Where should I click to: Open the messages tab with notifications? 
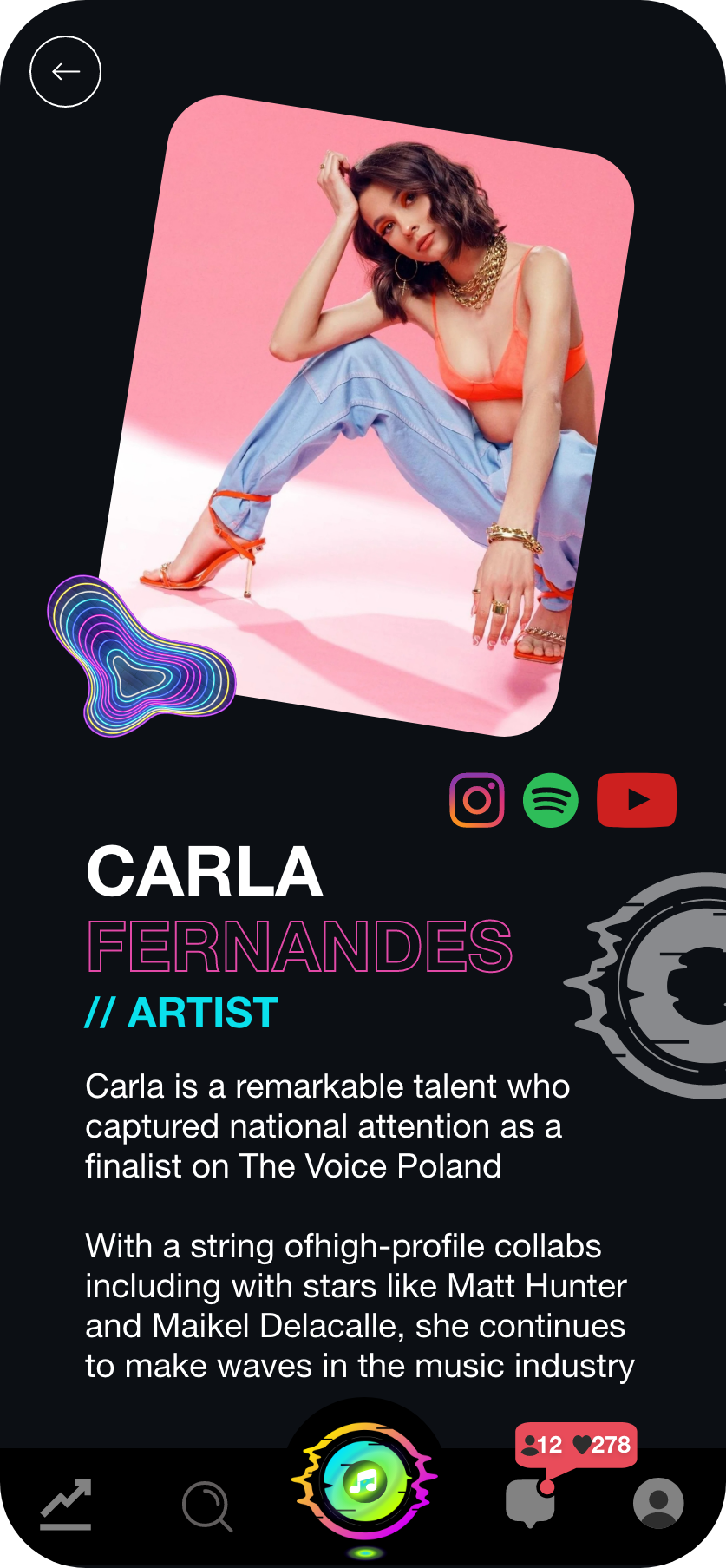[530, 1503]
